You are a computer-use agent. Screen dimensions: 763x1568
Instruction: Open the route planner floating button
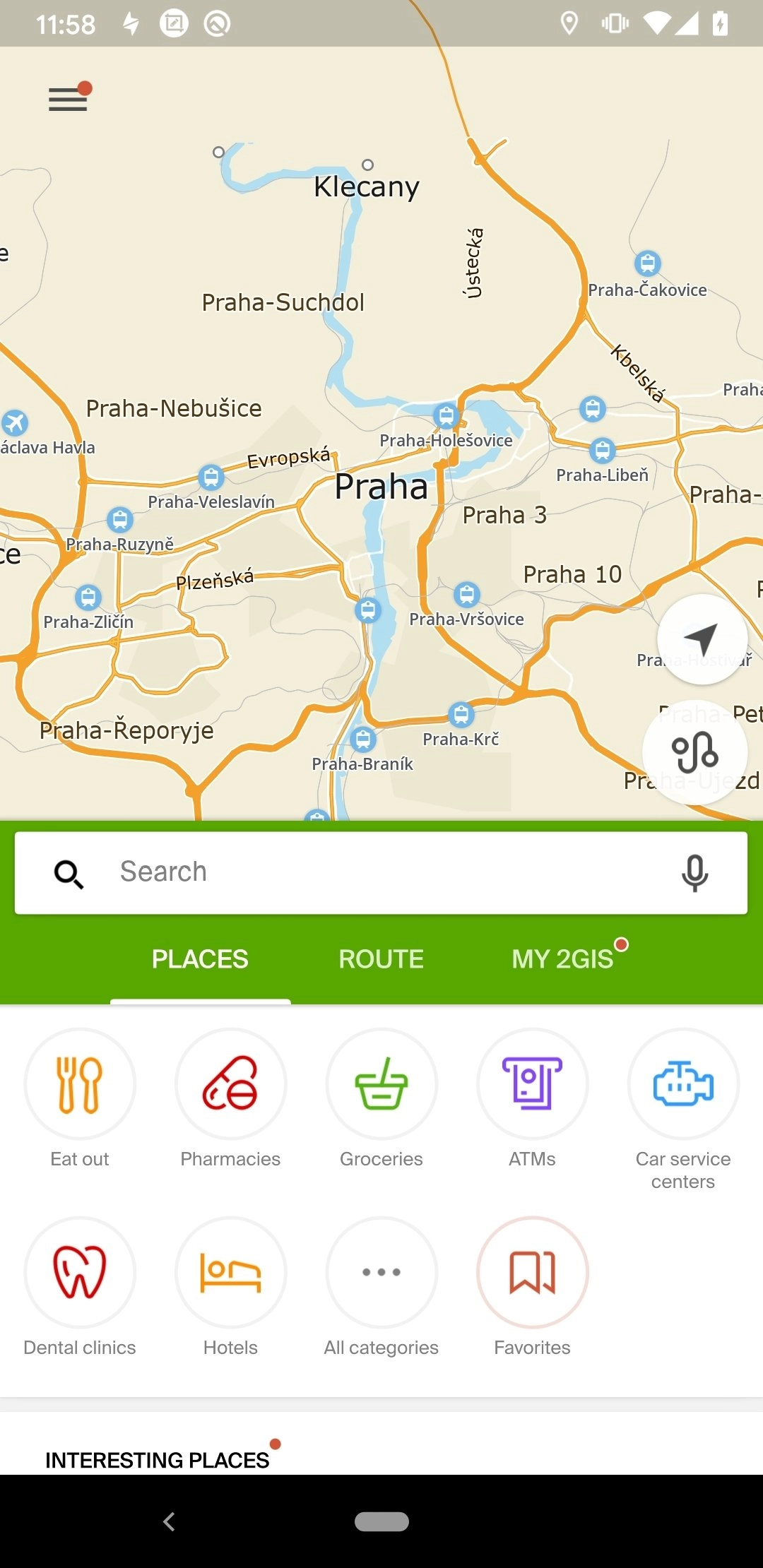tap(695, 753)
